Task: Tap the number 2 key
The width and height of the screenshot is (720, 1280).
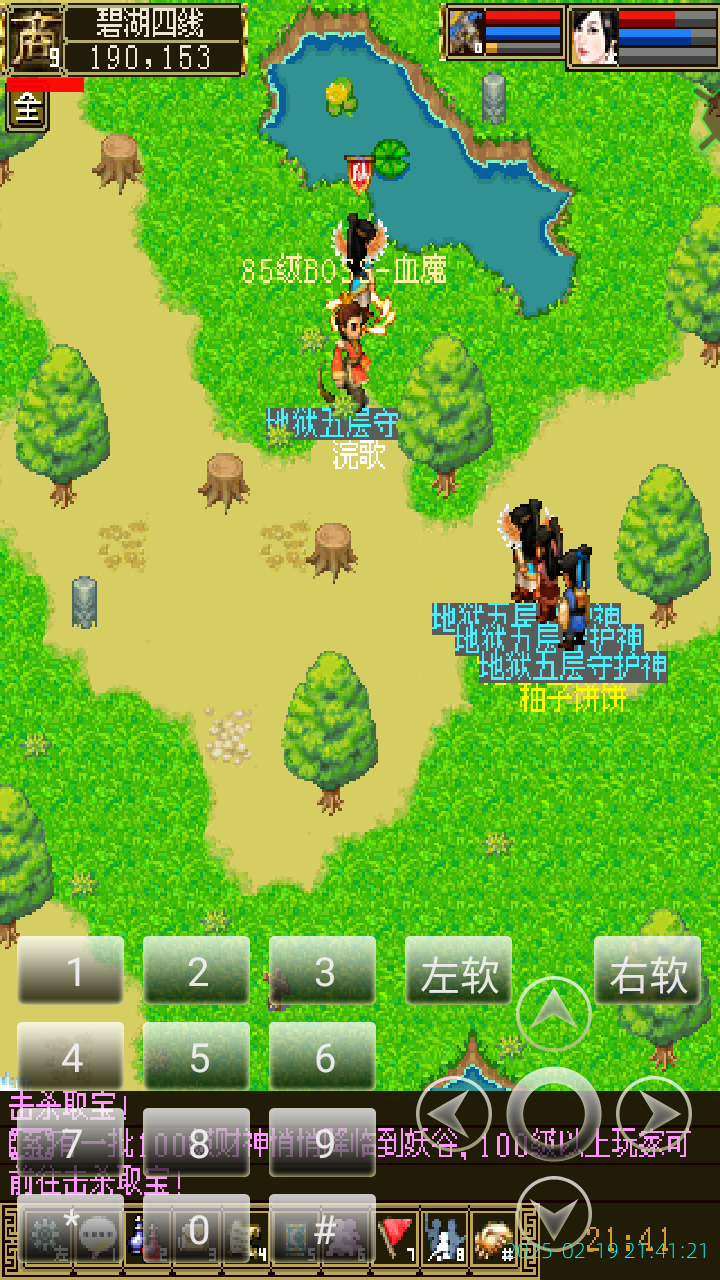Action: (197, 970)
